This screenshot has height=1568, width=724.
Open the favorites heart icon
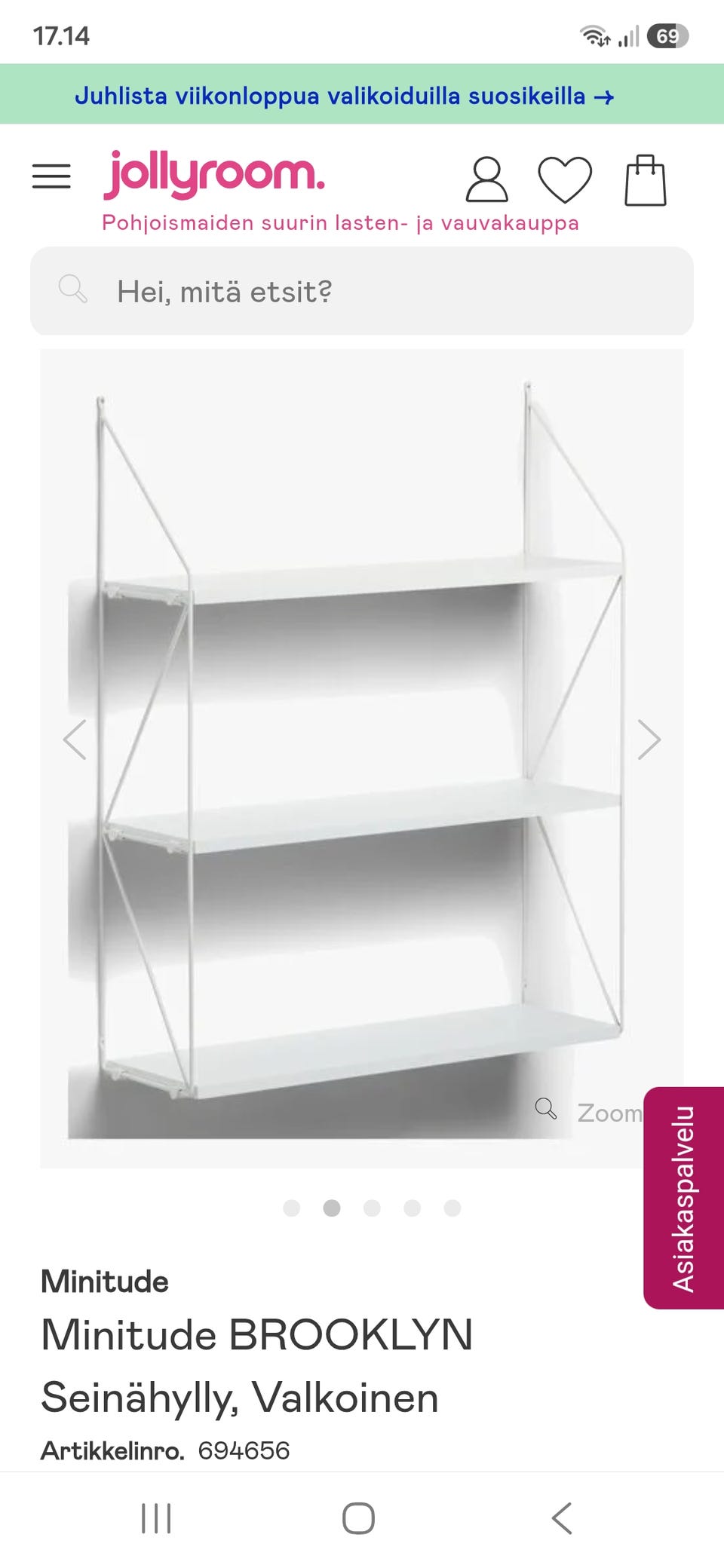point(565,179)
